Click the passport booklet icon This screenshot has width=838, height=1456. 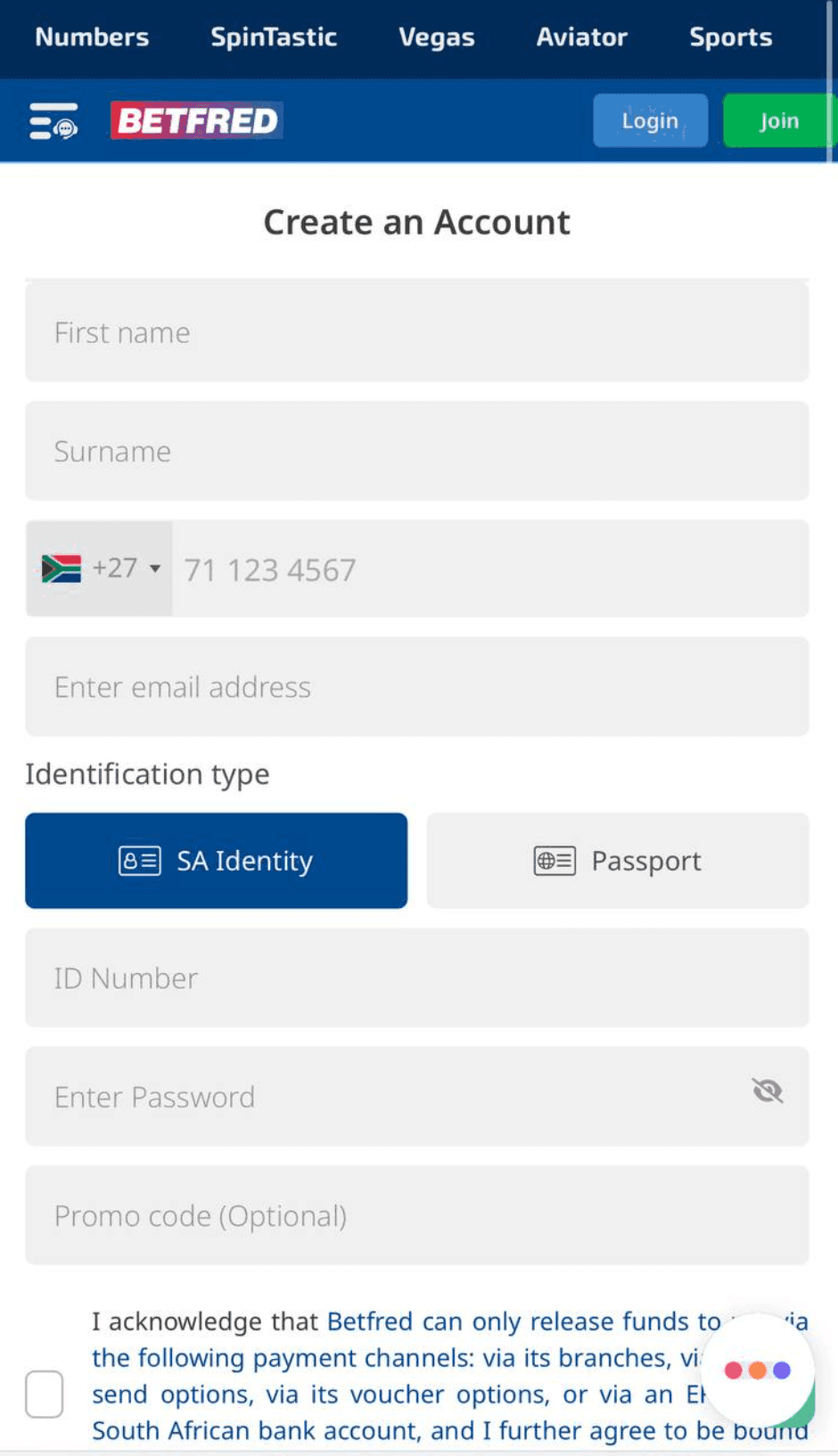554,861
